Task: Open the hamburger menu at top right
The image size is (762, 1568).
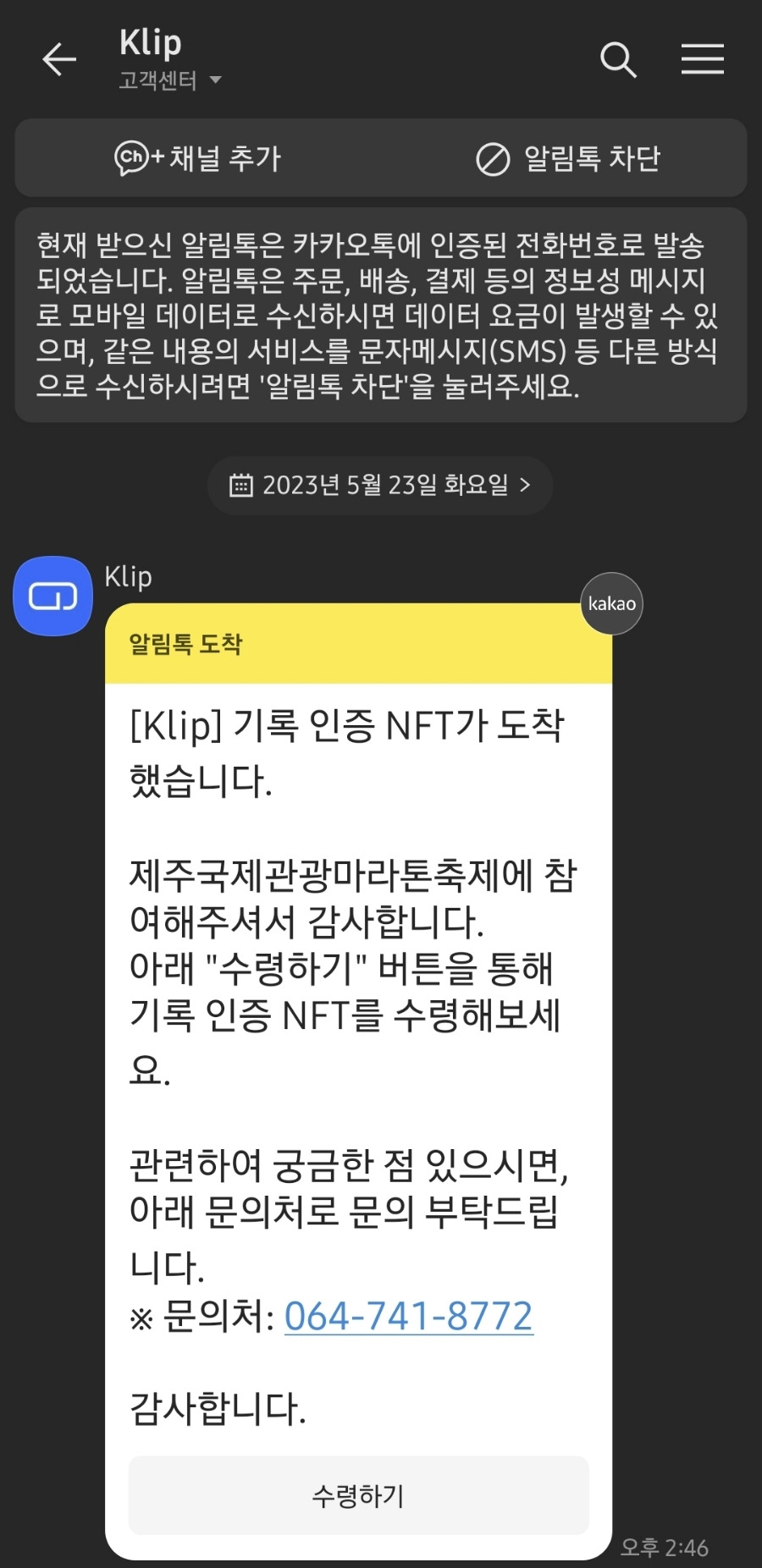Action: [x=703, y=59]
